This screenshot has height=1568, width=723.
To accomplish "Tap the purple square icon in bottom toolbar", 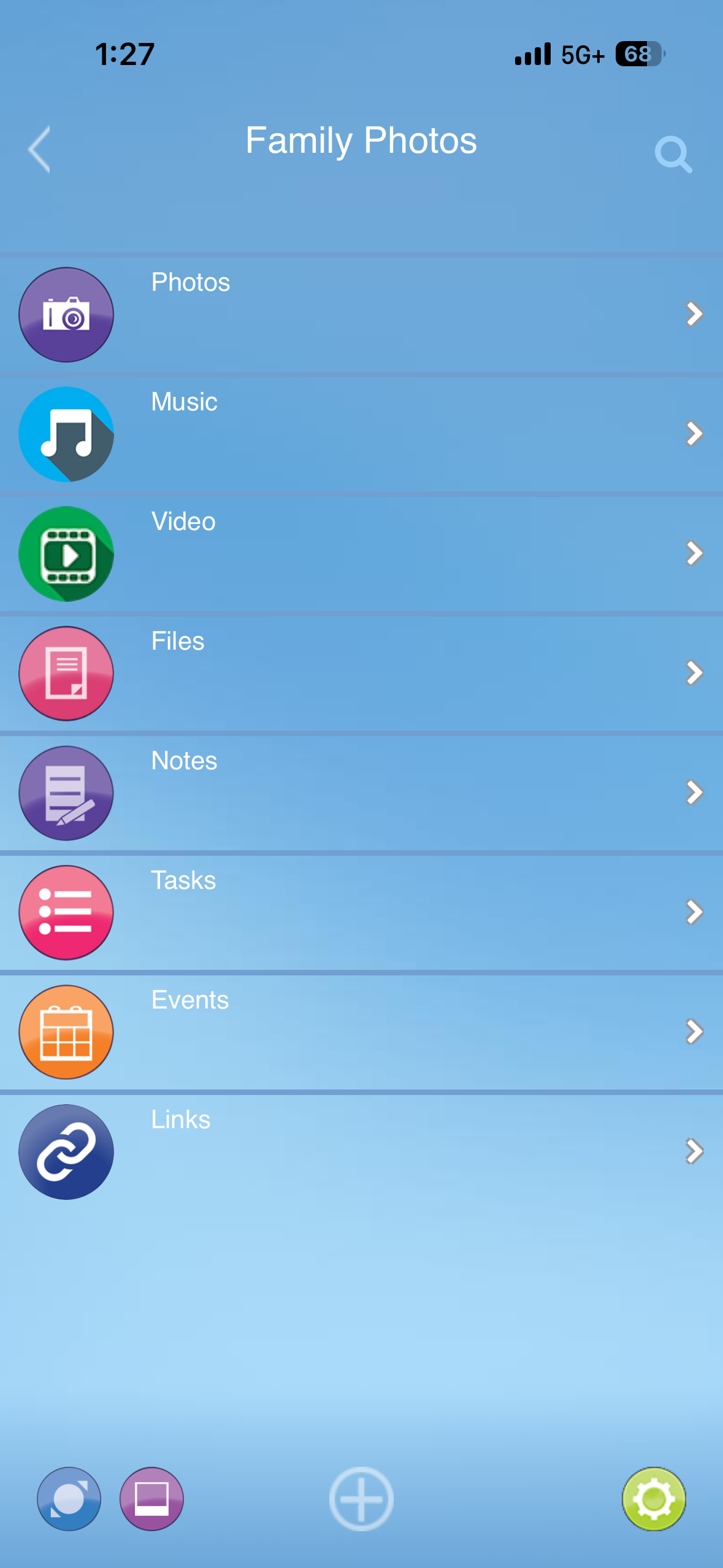I will [151, 1499].
